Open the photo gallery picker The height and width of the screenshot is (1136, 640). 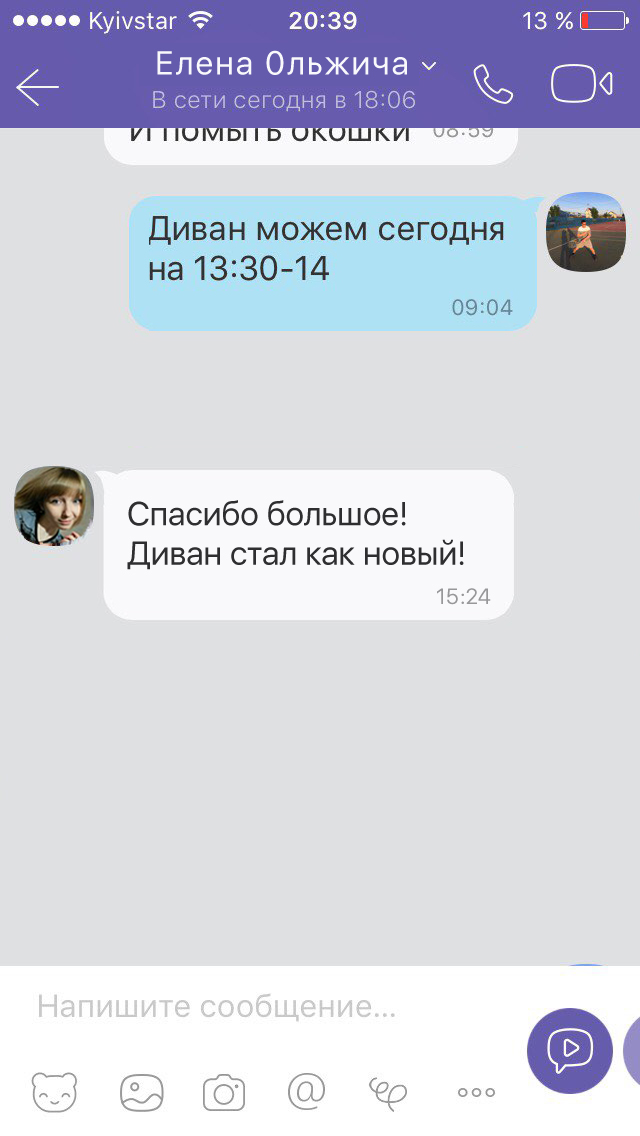click(x=141, y=1092)
